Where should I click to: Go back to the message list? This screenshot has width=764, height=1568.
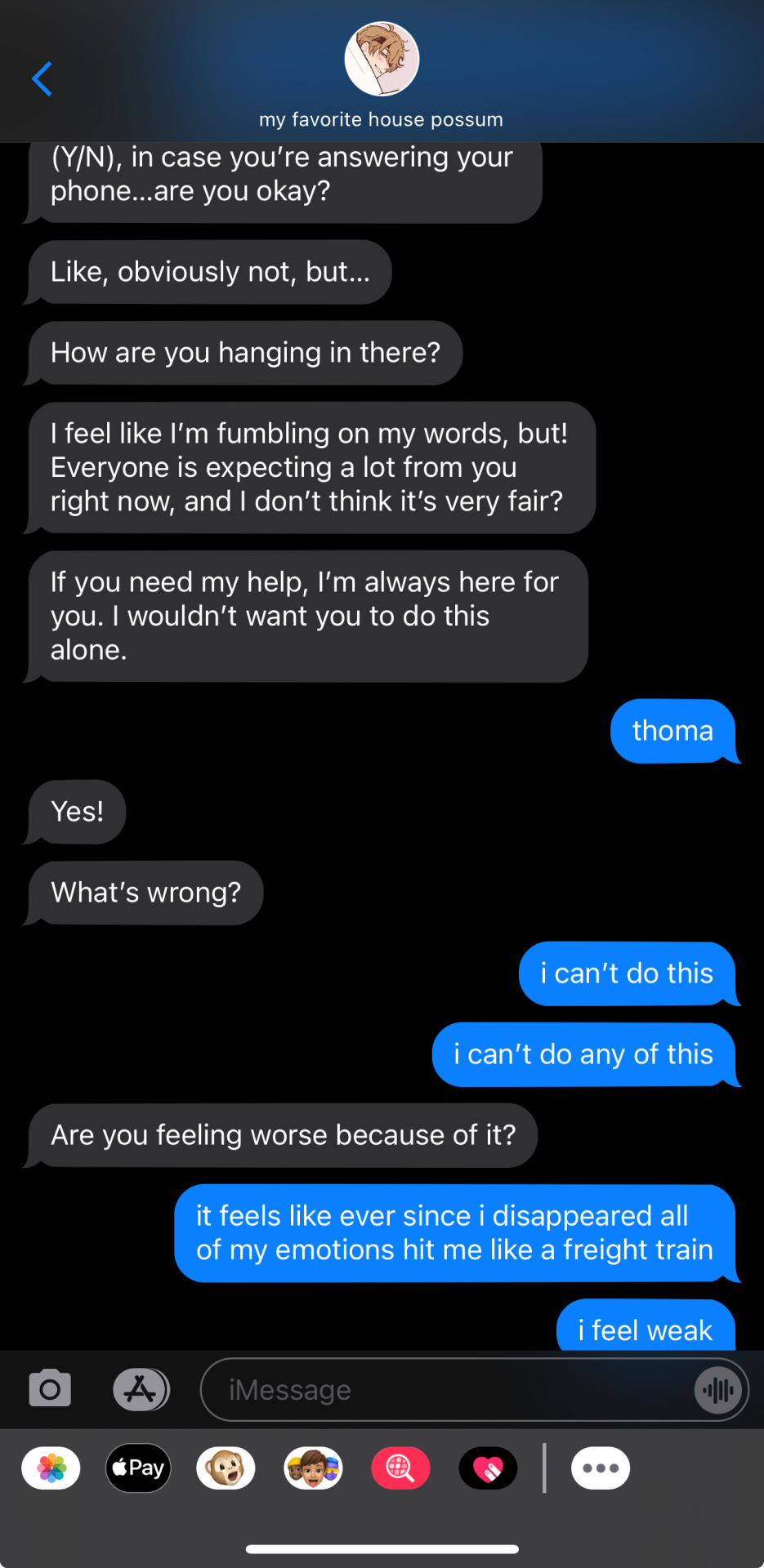point(42,79)
